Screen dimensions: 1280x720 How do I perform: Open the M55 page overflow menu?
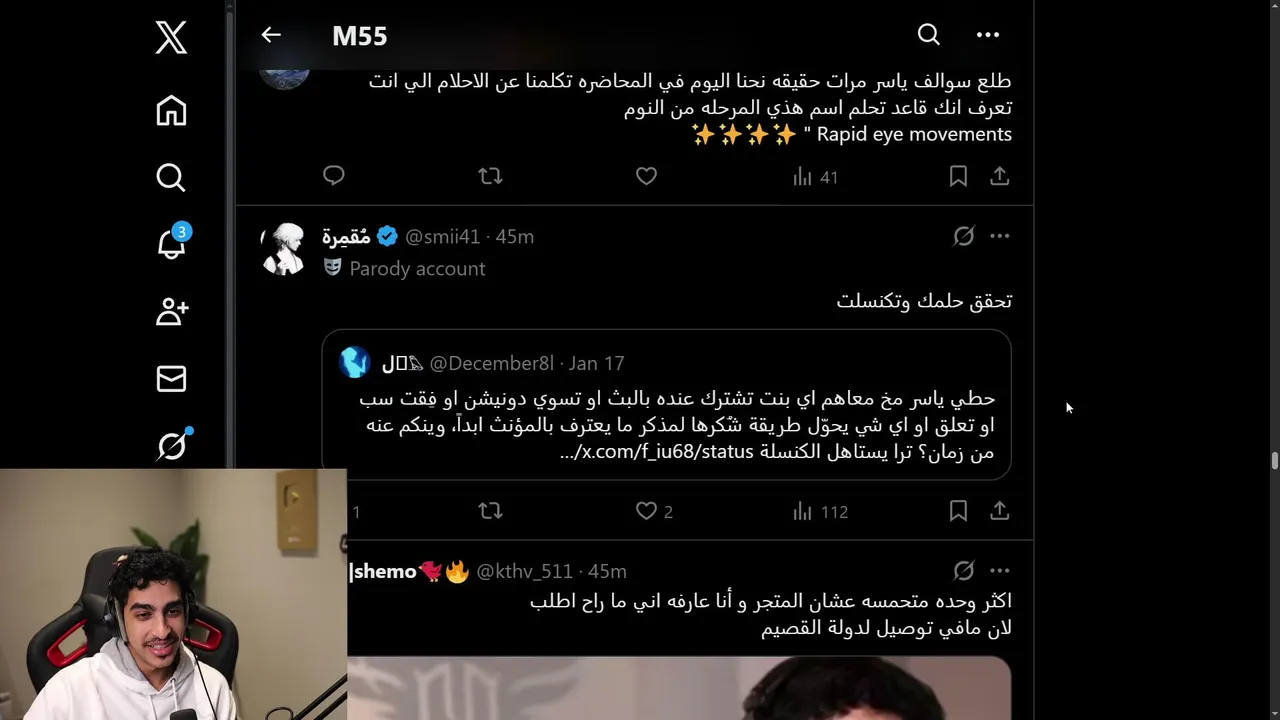(987, 35)
